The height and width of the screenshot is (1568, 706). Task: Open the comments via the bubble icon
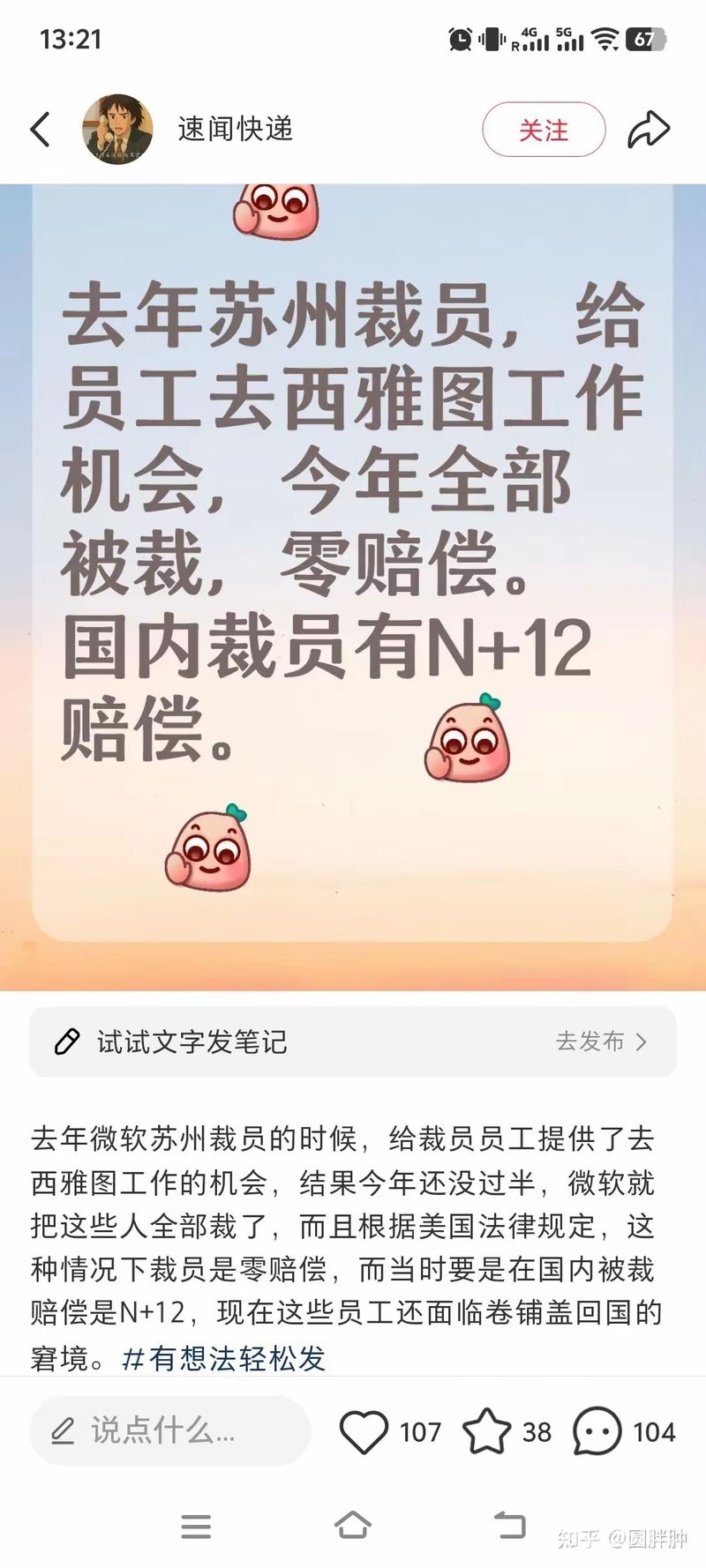coord(597,1431)
